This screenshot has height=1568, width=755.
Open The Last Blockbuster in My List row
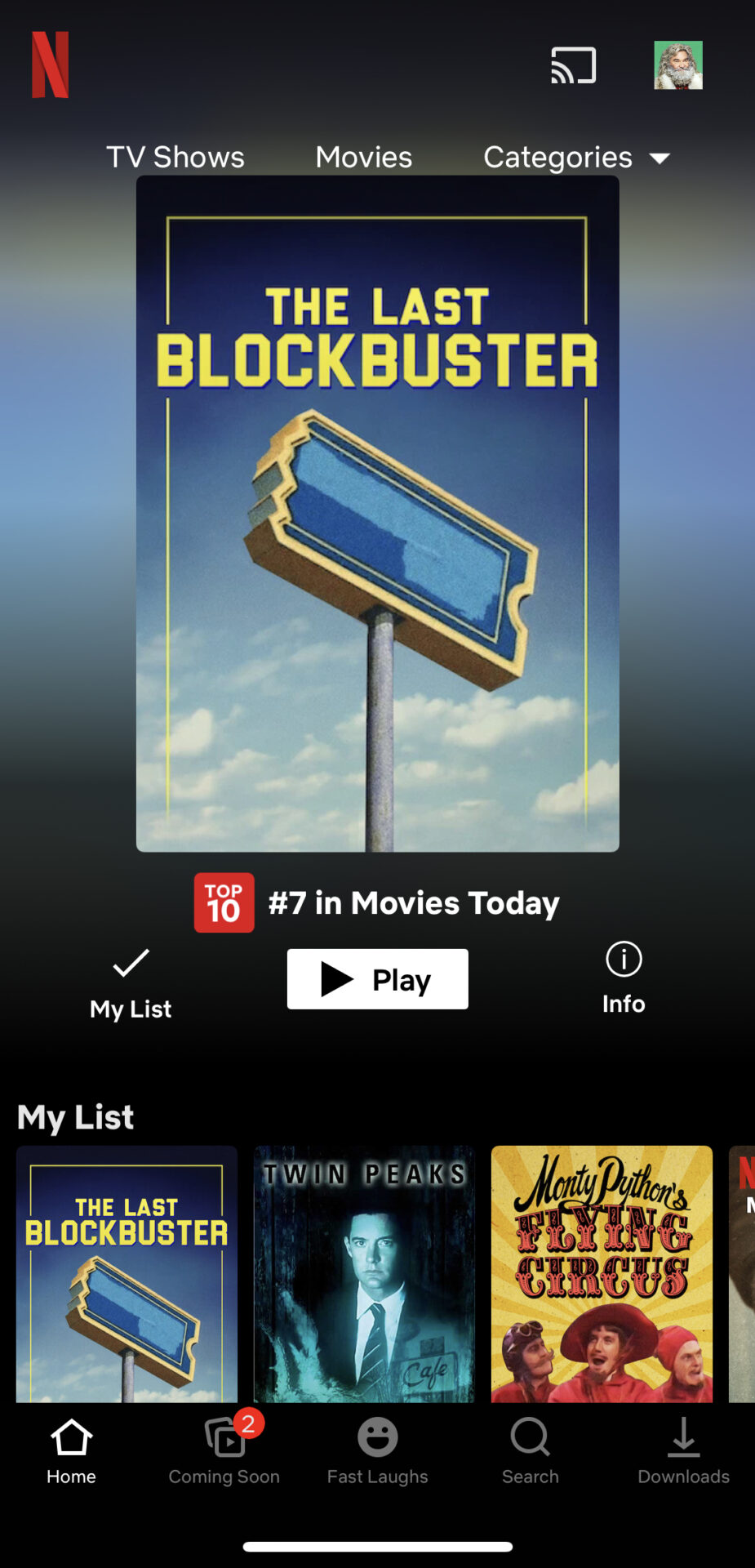click(127, 1274)
